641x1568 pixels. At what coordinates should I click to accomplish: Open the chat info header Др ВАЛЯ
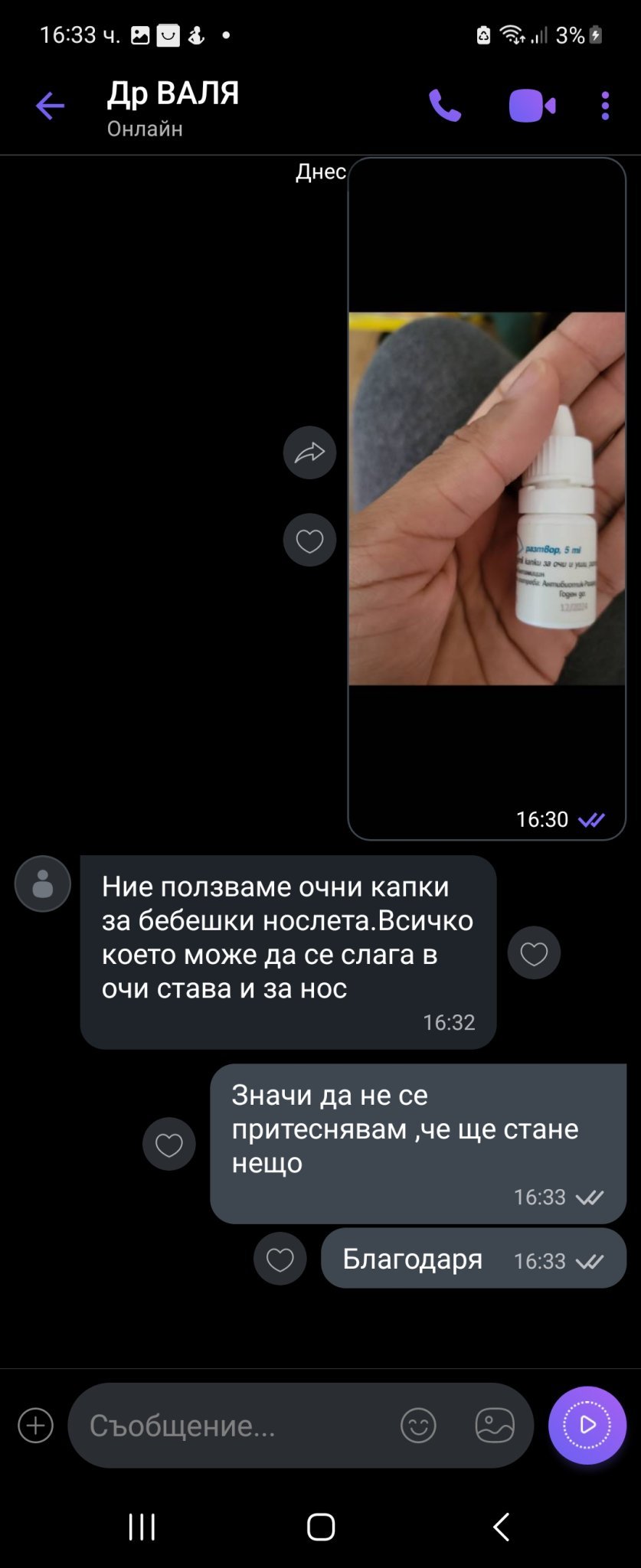pos(173,106)
